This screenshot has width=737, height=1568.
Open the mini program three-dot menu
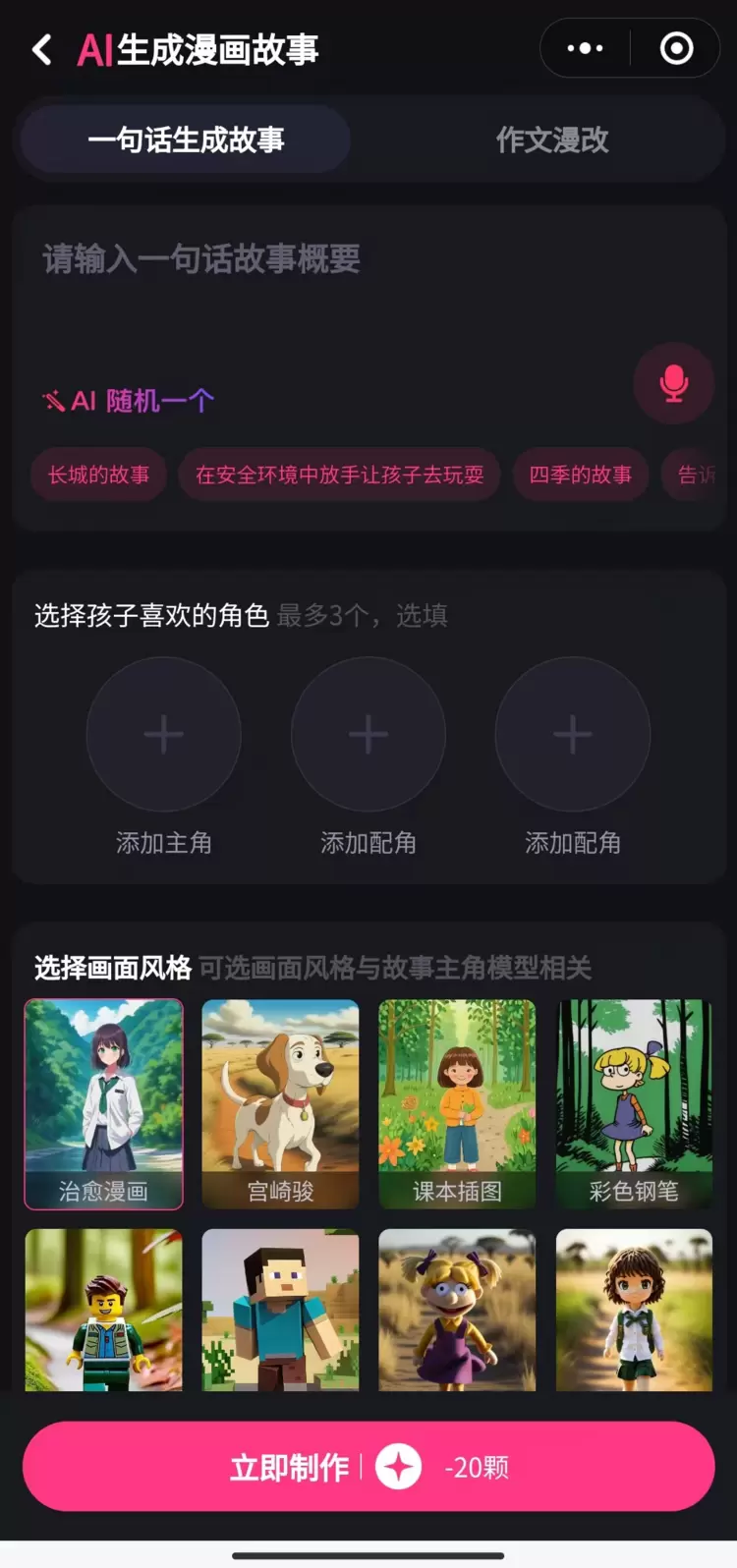coord(586,48)
